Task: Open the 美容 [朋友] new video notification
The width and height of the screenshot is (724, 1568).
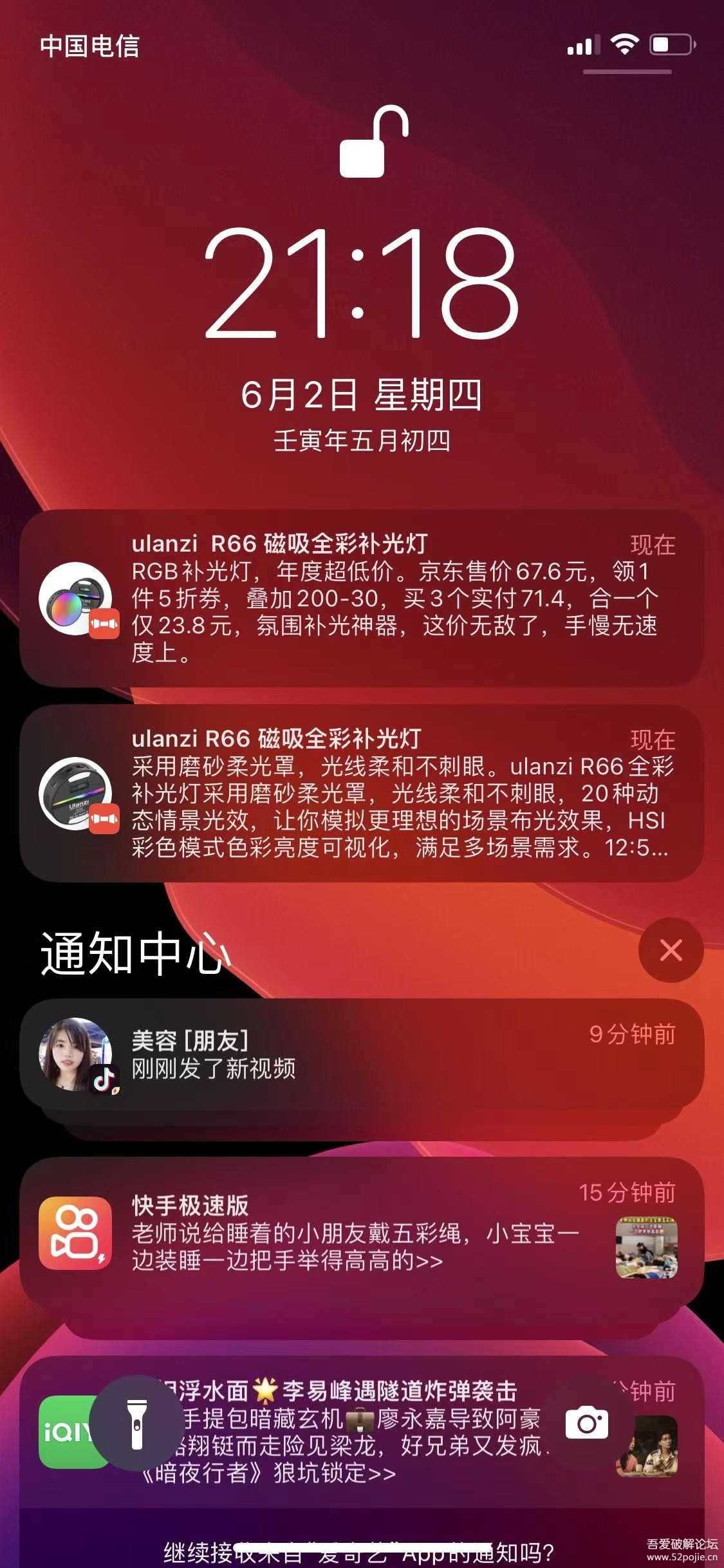Action: coord(362,1054)
